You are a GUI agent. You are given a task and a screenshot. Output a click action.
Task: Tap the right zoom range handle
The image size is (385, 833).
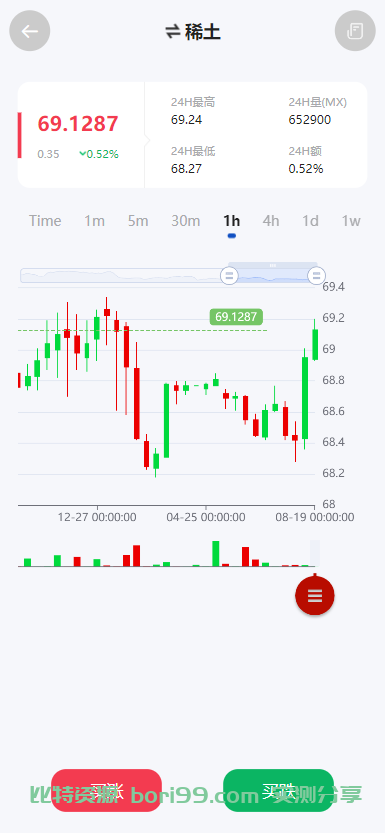point(316,276)
